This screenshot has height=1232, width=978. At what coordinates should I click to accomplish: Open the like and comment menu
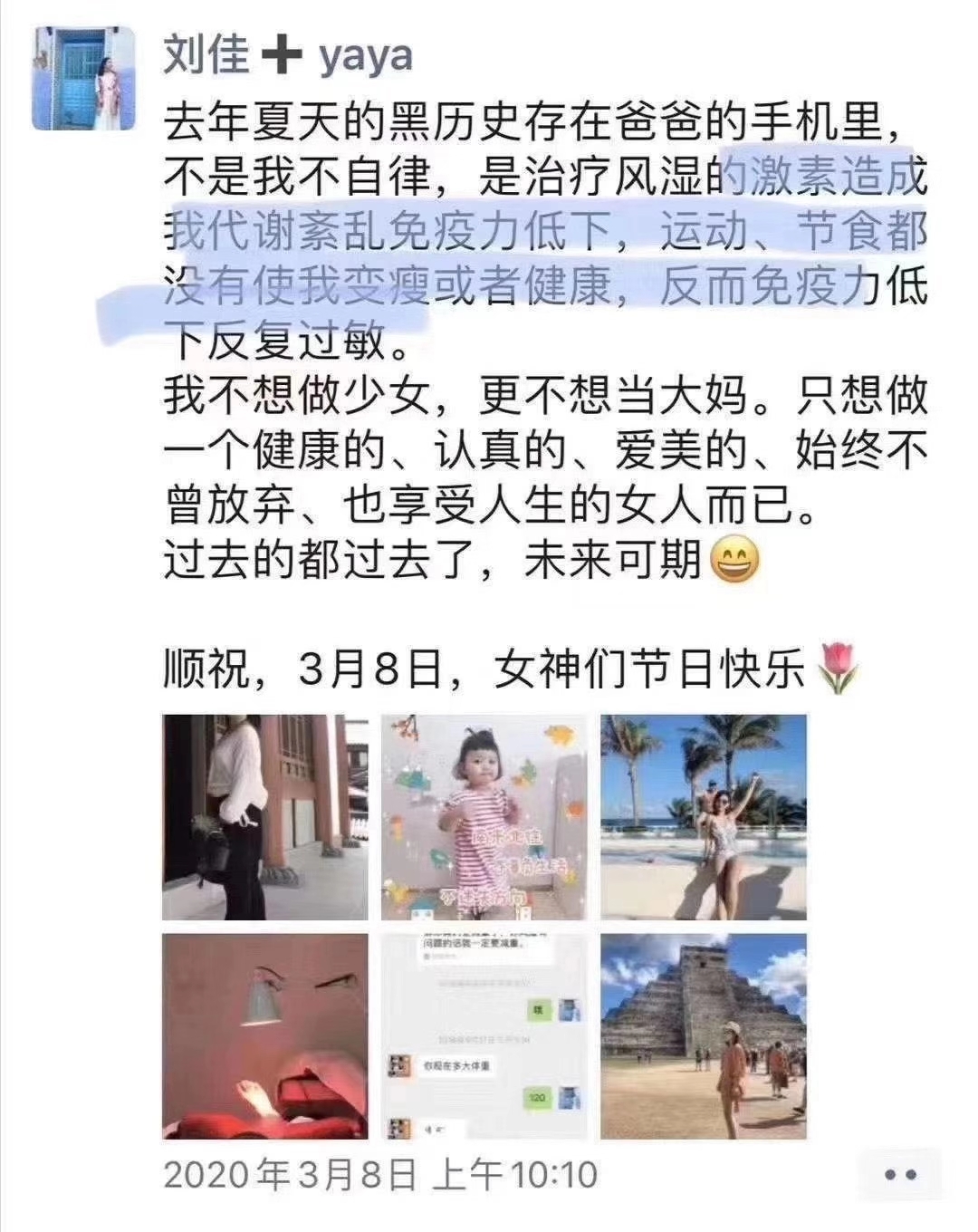[x=899, y=1175]
